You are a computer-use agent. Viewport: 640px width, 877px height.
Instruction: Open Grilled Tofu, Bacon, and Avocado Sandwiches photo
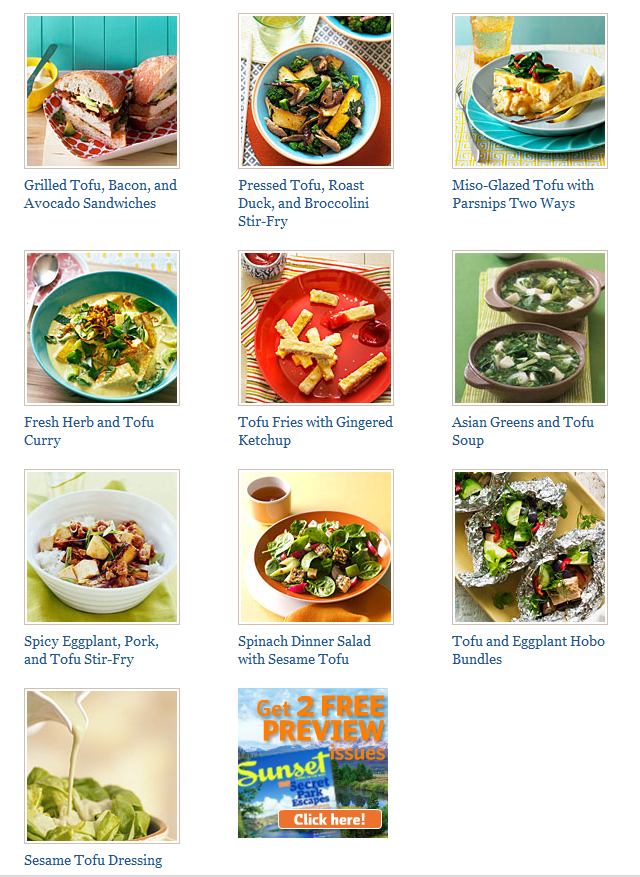tap(101, 90)
